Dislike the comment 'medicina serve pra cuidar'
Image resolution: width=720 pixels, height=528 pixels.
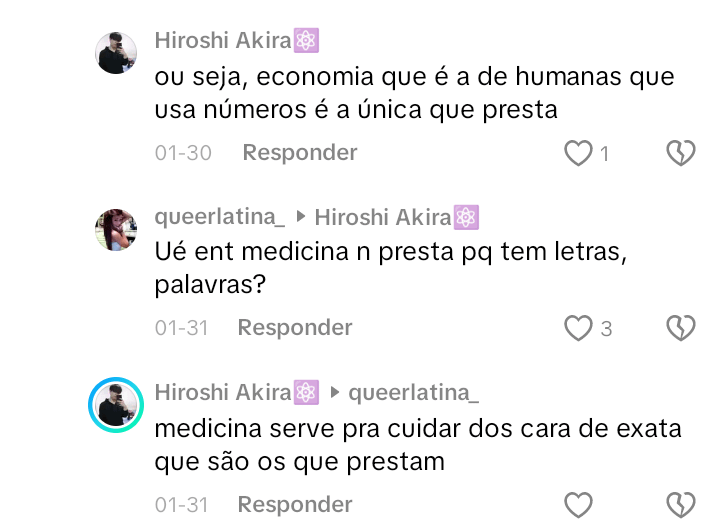680,504
